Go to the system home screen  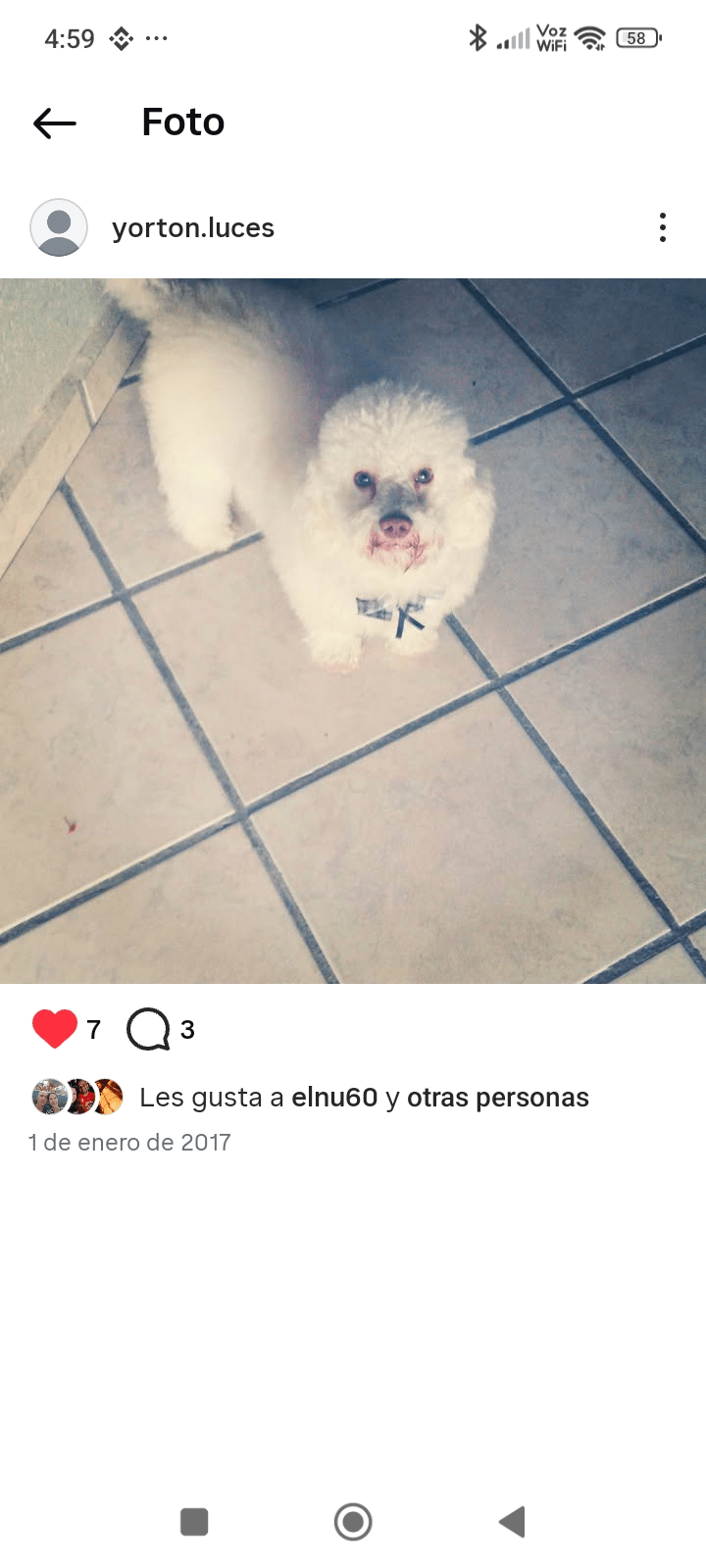click(353, 1522)
